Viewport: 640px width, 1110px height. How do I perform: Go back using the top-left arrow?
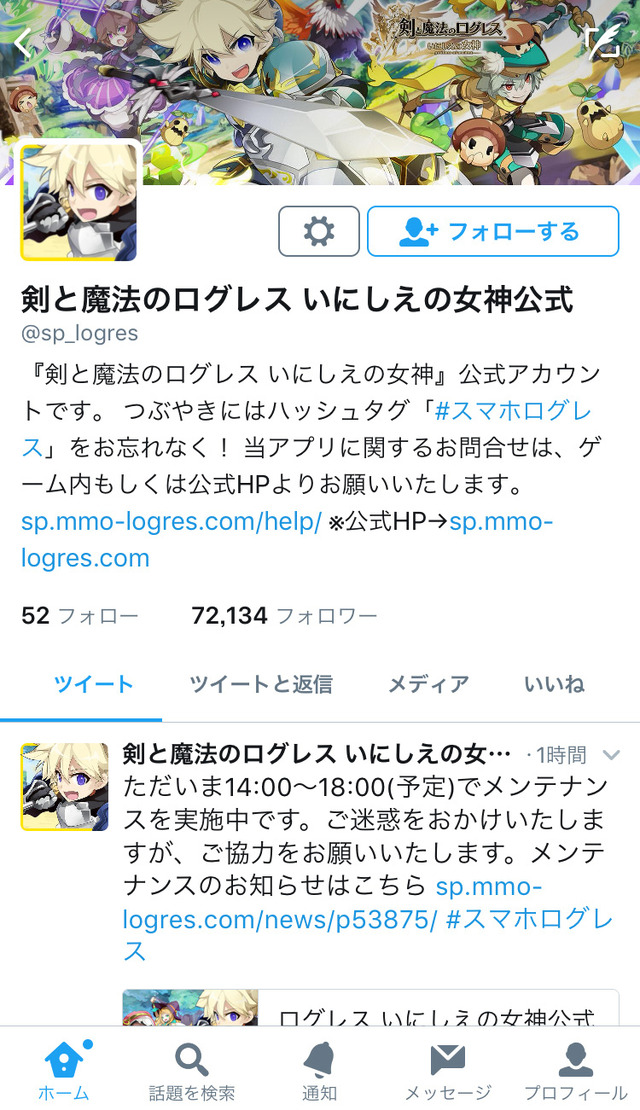pos(24,42)
